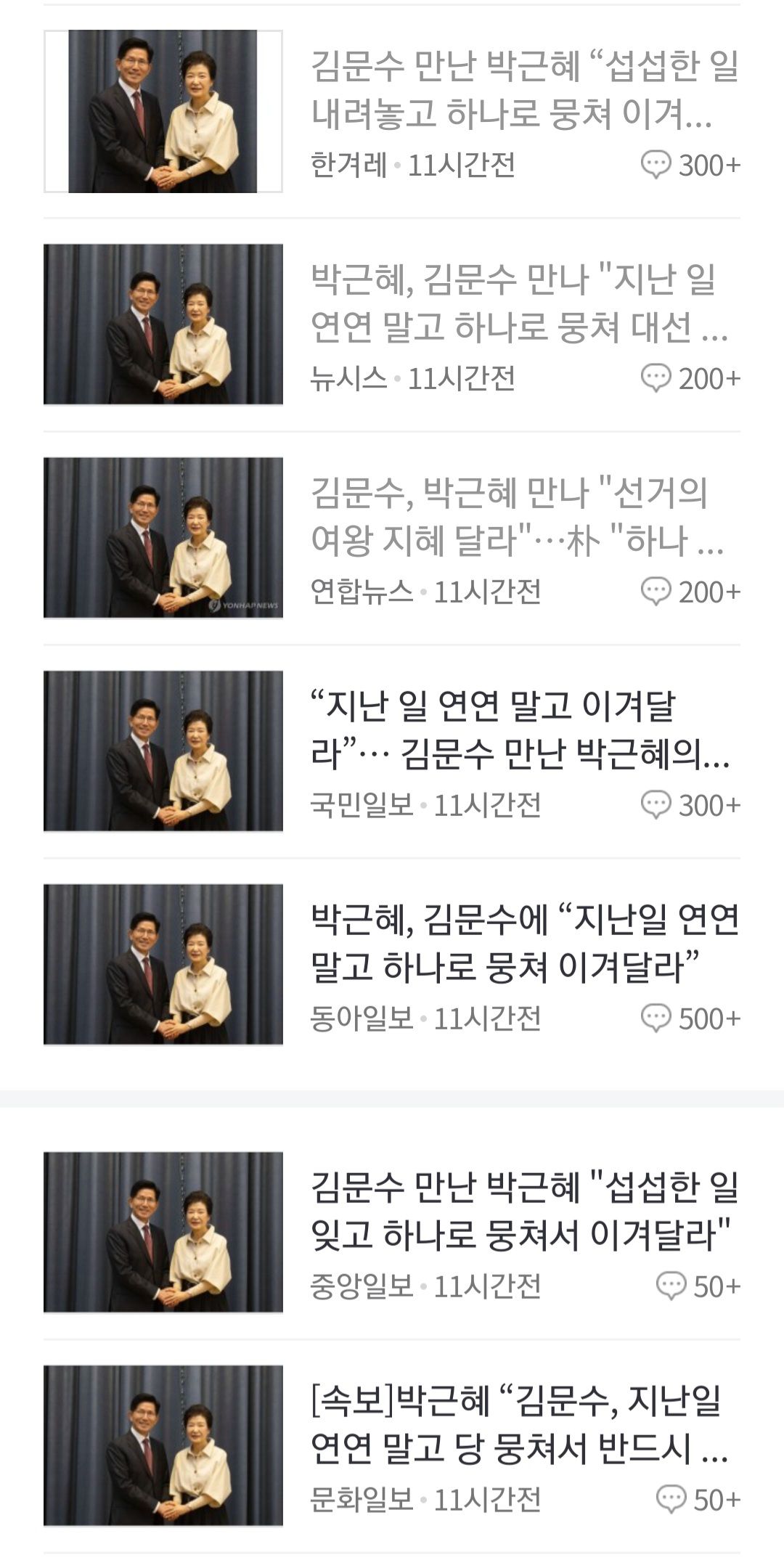Screen dimensions: 784x1568
Task: Open the 국민일보 news article
Action: coord(519,730)
